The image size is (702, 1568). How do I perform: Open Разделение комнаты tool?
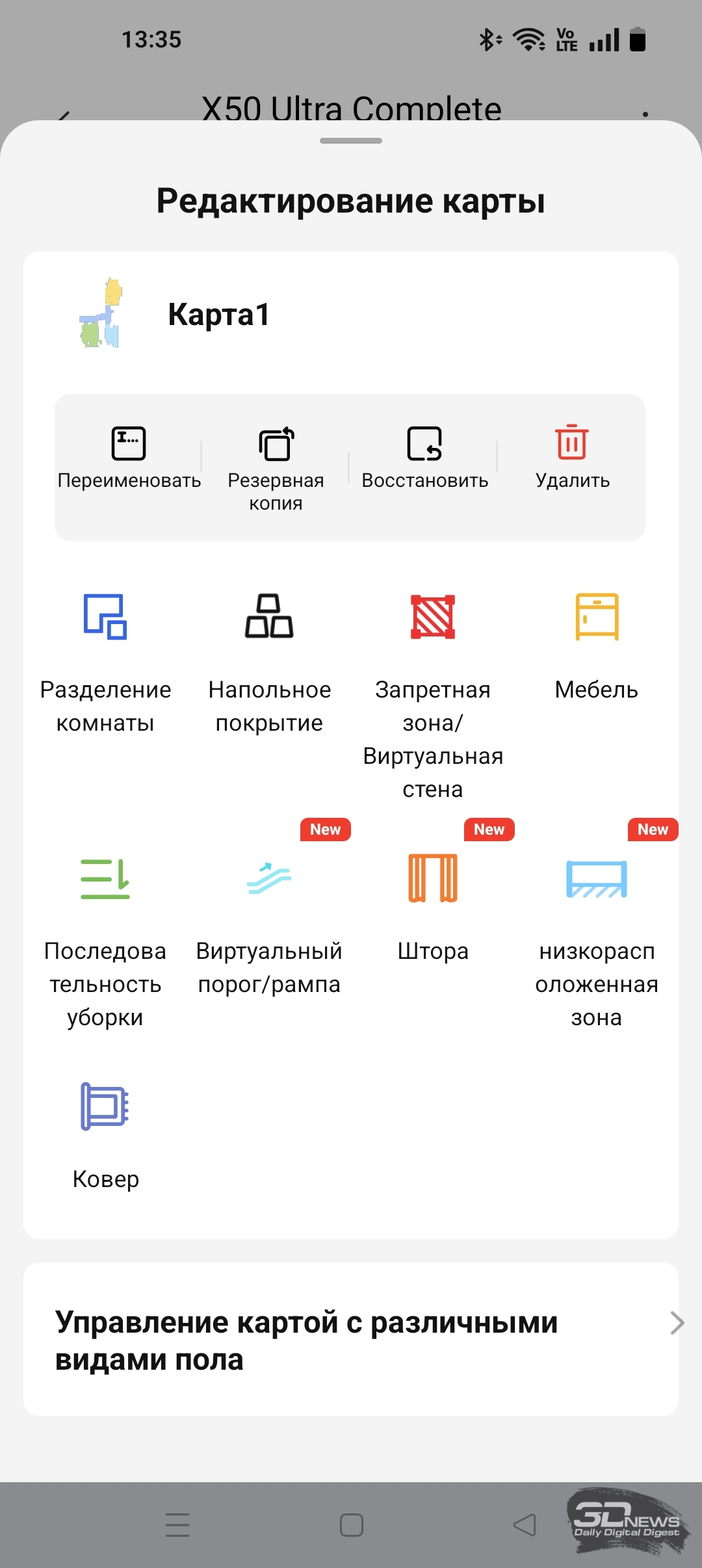pyautogui.click(x=105, y=663)
